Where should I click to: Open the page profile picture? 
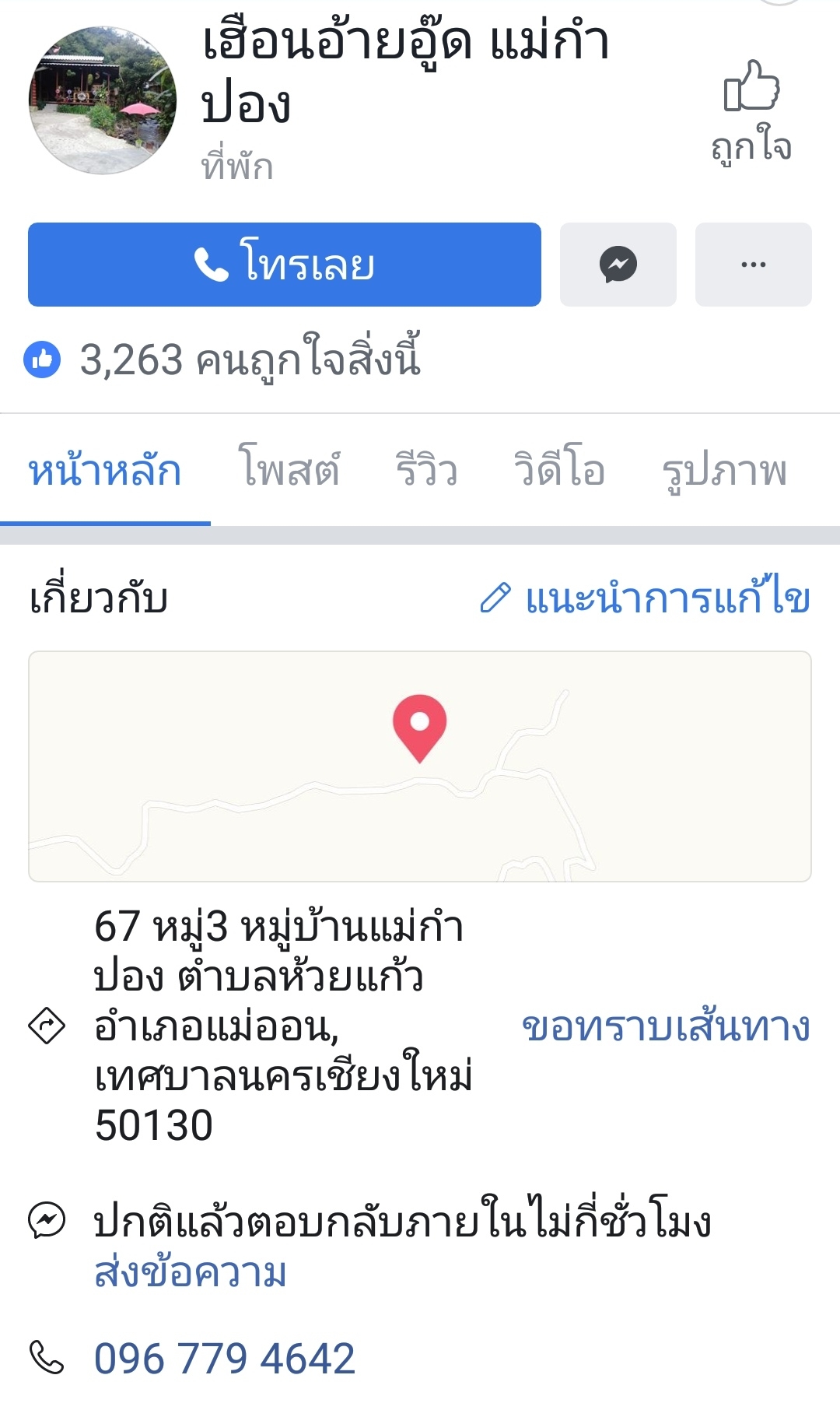tap(103, 100)
